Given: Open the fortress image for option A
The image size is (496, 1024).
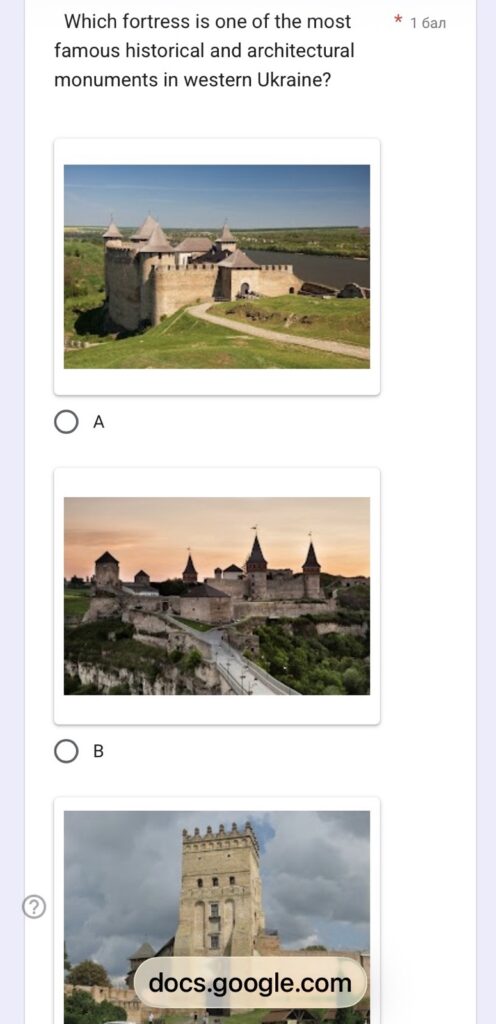Looking at the screenshot, I should pos(217,266).
